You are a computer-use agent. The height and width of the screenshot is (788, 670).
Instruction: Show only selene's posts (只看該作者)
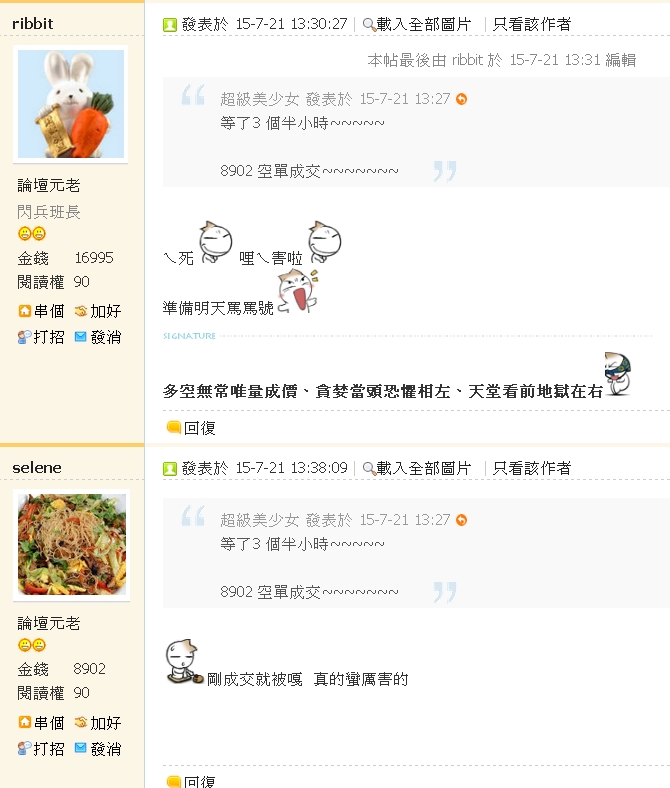(532, 468)
